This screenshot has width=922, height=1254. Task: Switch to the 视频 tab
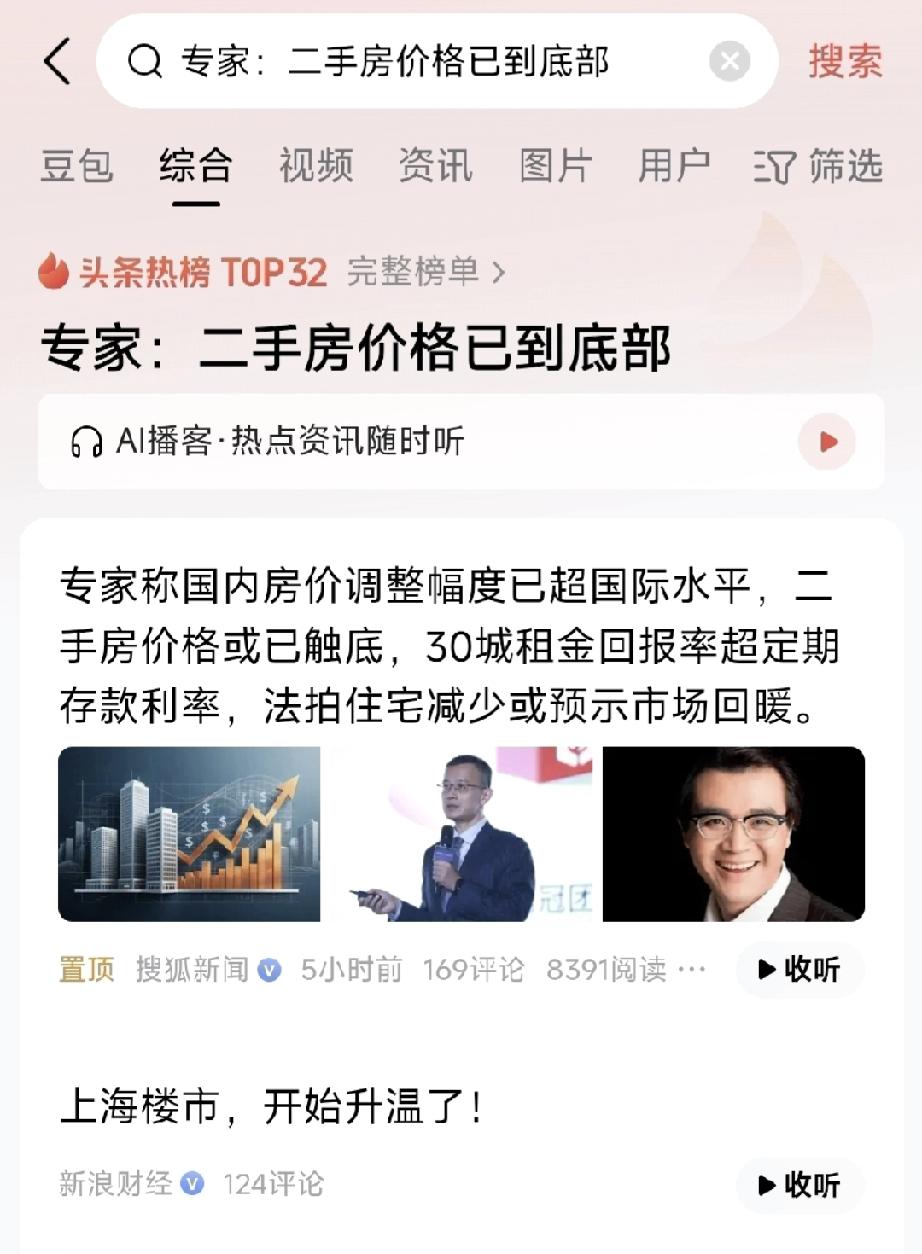coord(317,167)
